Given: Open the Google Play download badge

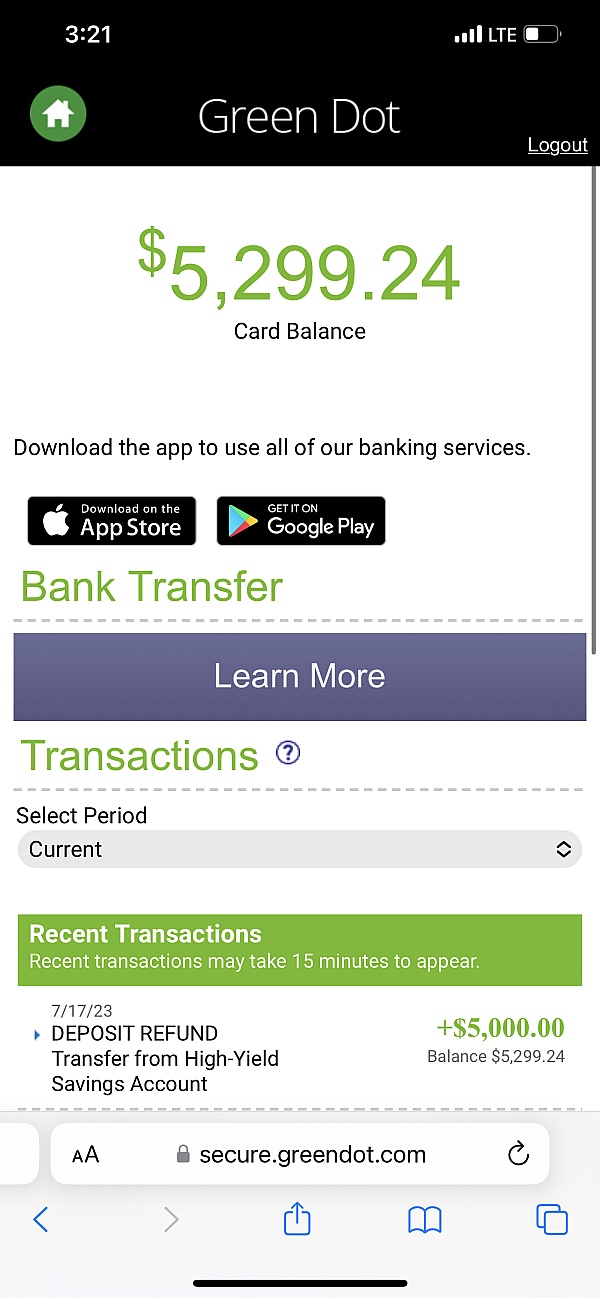Looking at the screenshot, I should (x=301, y=521).
